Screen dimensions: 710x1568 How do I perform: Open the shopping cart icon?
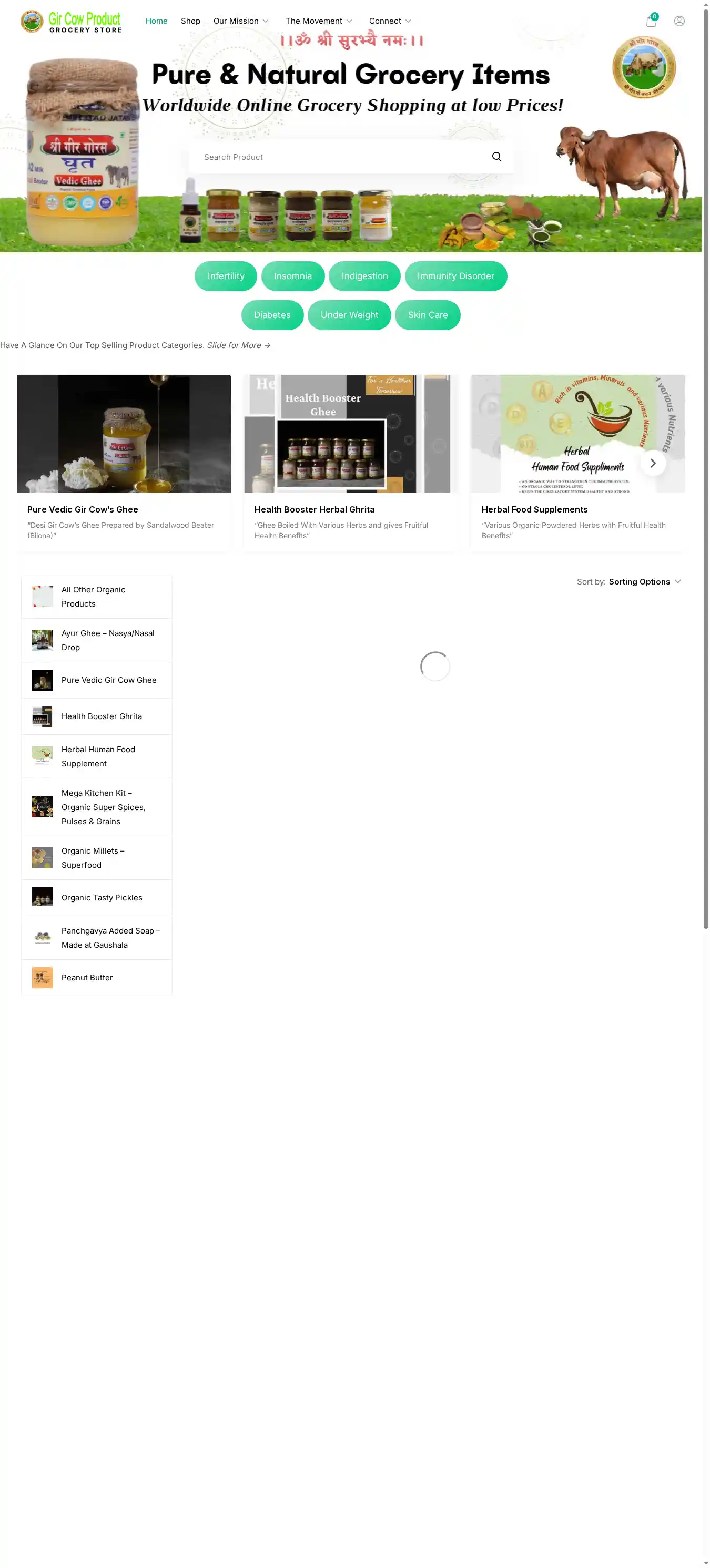click(651, 22)
